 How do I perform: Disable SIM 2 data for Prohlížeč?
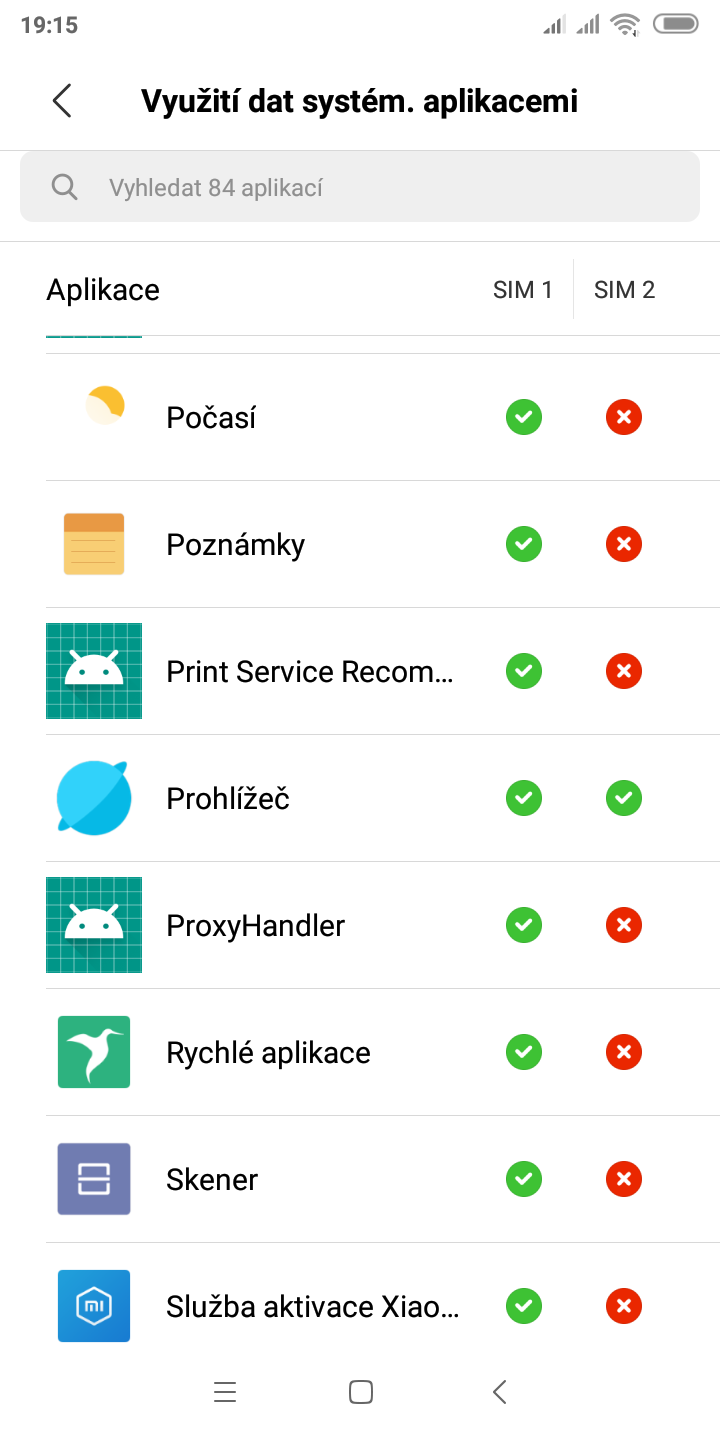tap(623, 798)
